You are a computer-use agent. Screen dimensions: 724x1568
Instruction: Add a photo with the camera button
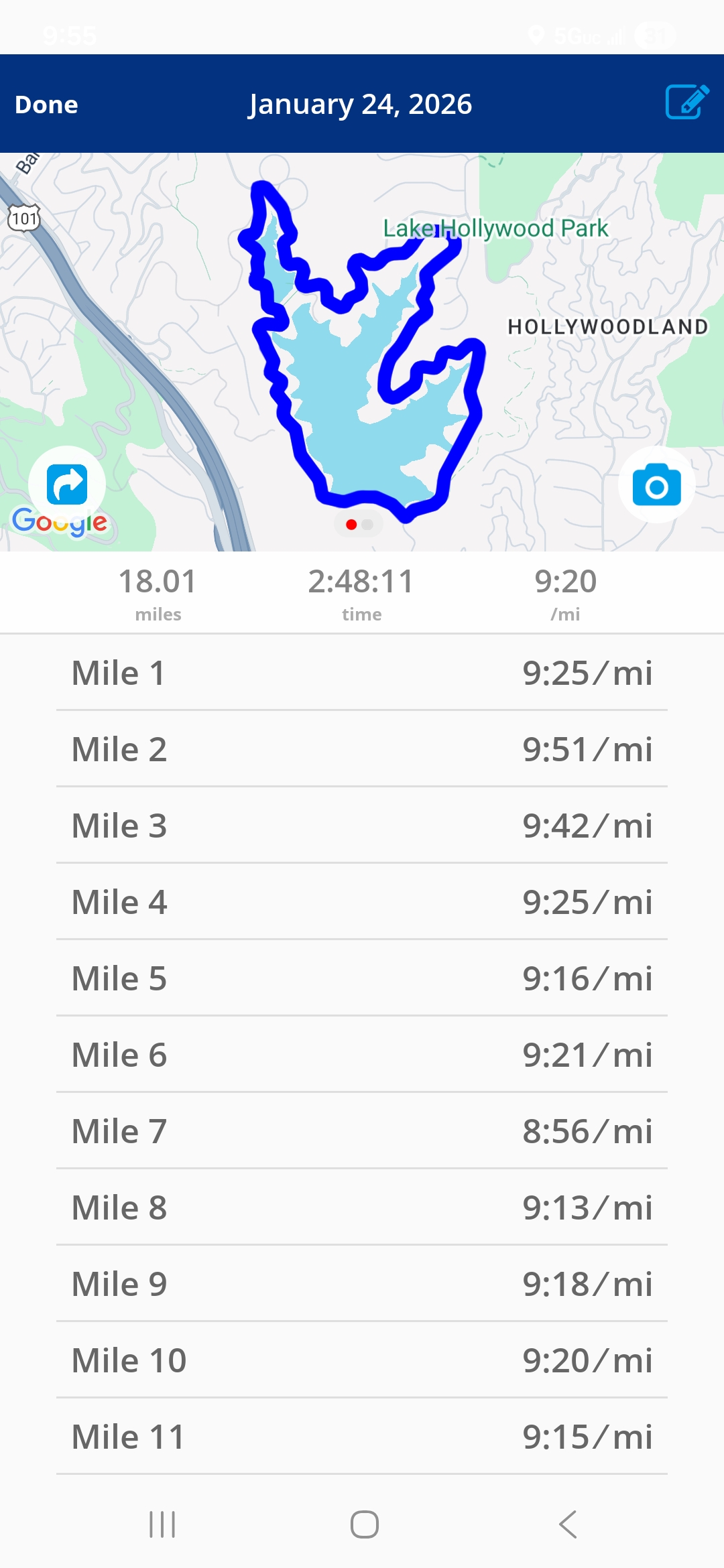(x=656, y=485)
